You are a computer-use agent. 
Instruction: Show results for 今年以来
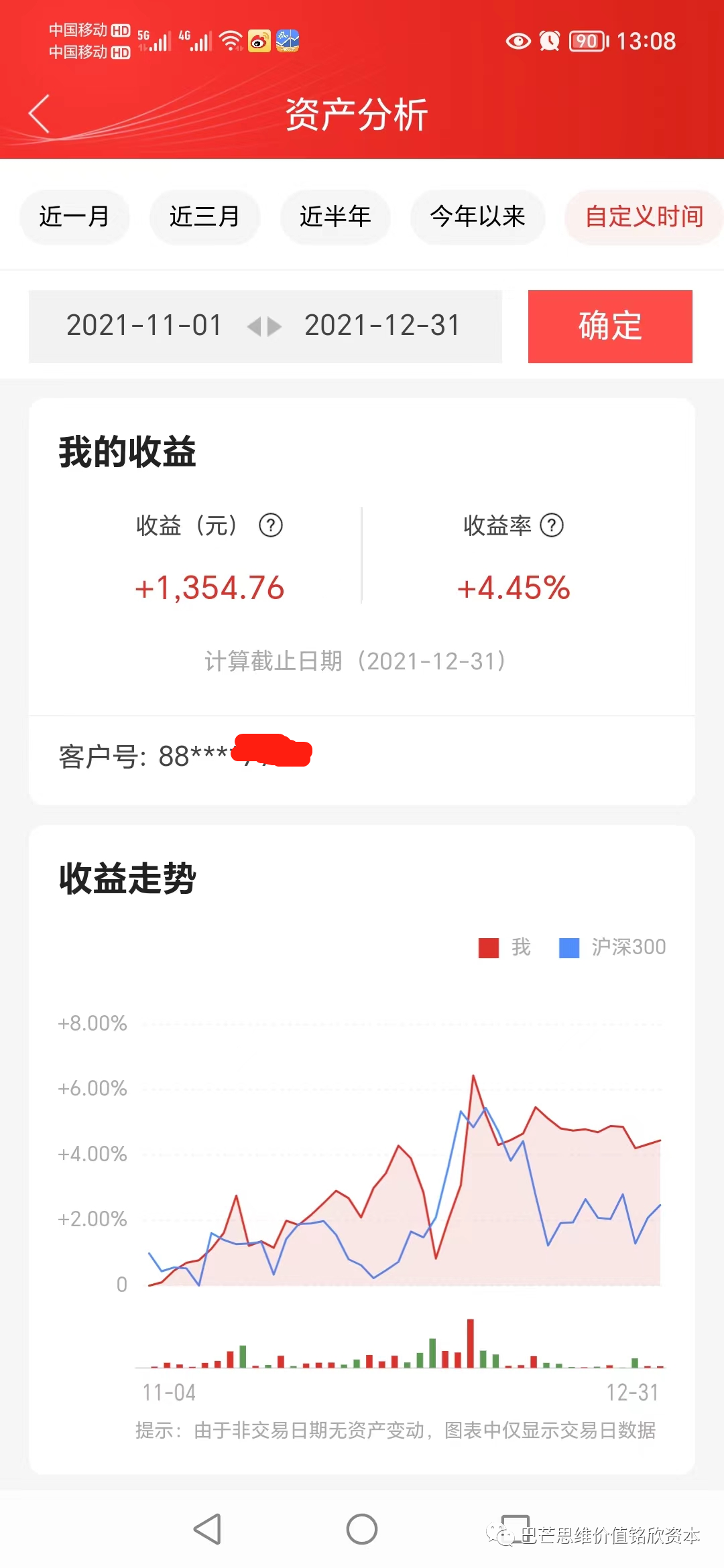coord(477,216)
